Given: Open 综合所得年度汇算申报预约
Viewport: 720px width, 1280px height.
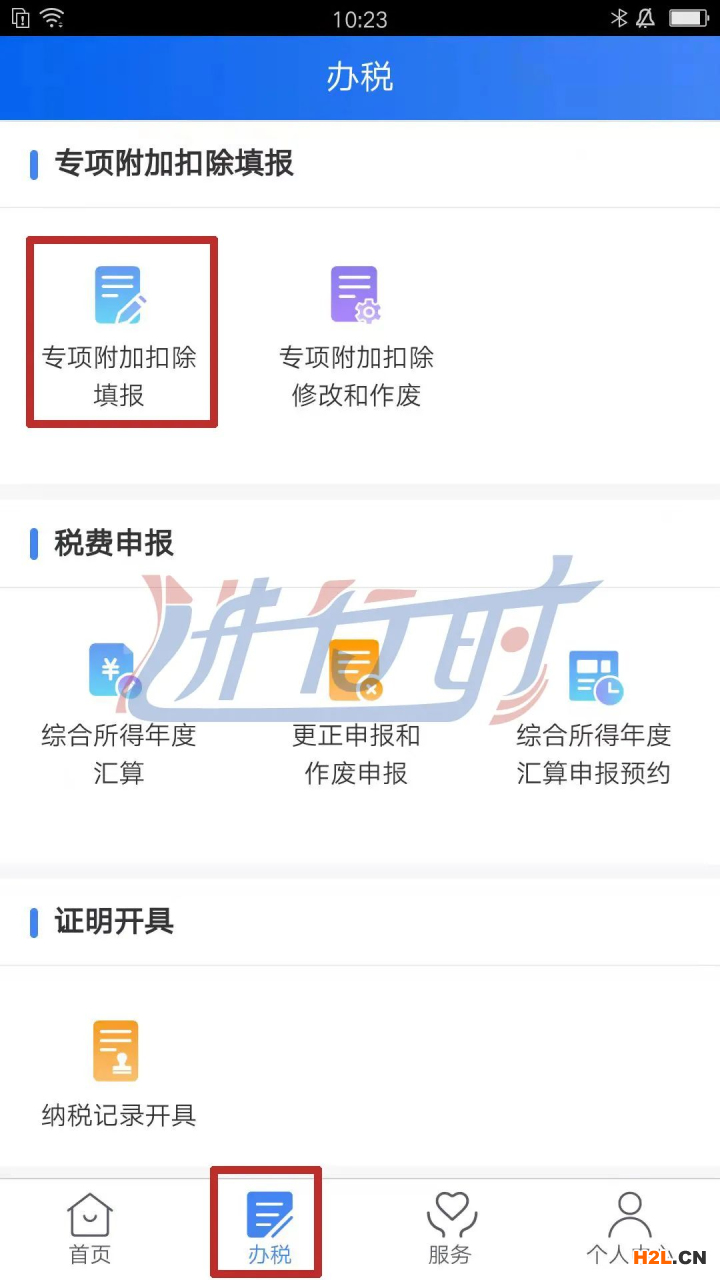Looking at the screenshot, I should coord(593,712).
